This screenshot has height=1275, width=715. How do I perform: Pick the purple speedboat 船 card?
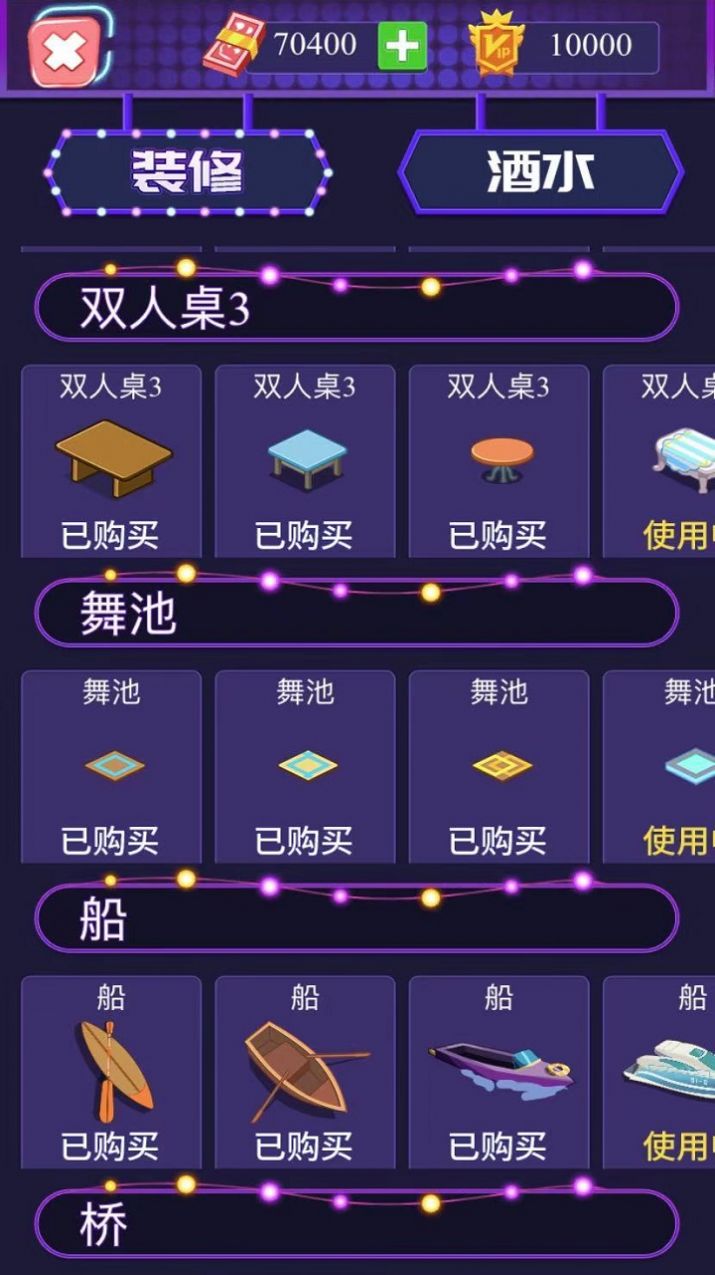(499, 1071)
